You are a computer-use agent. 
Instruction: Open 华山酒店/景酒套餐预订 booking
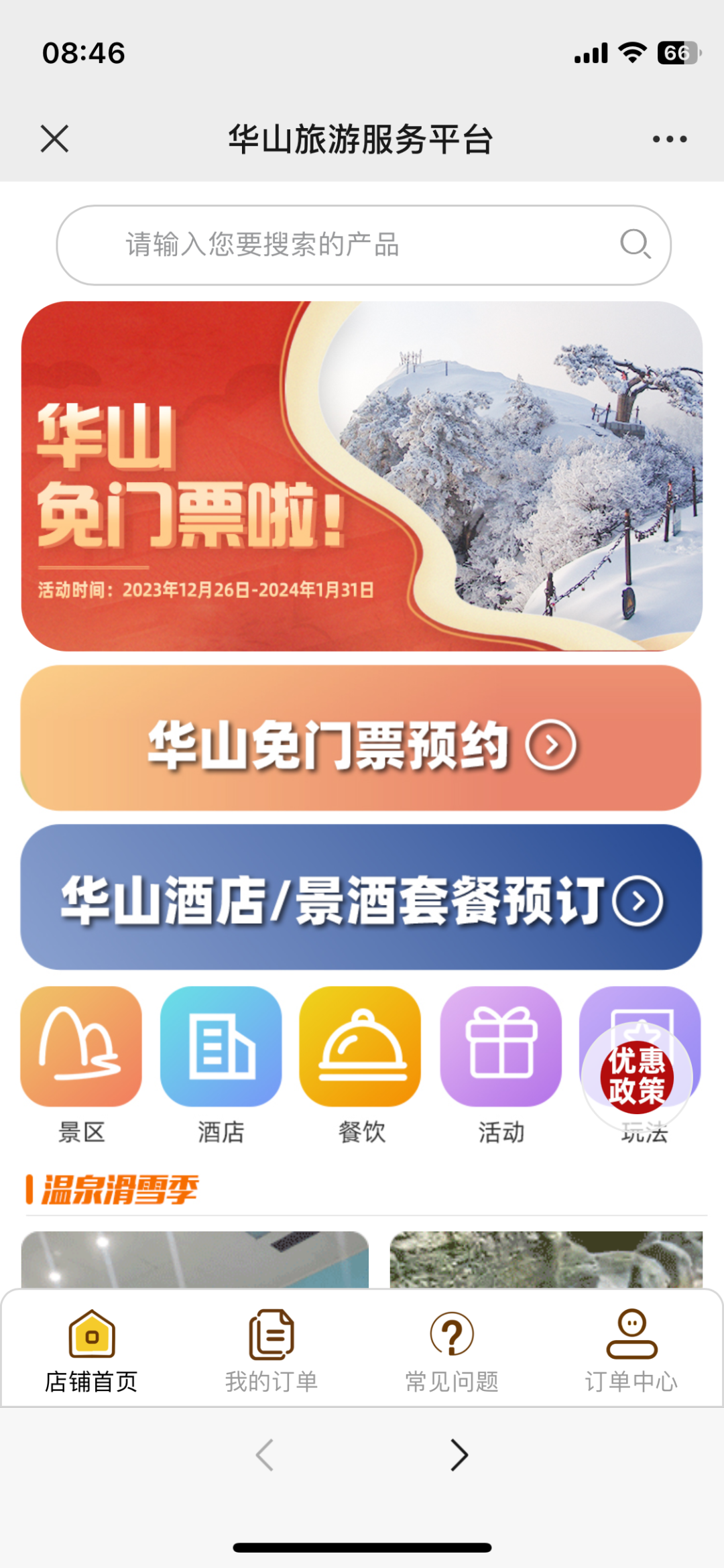coord(362,898)
